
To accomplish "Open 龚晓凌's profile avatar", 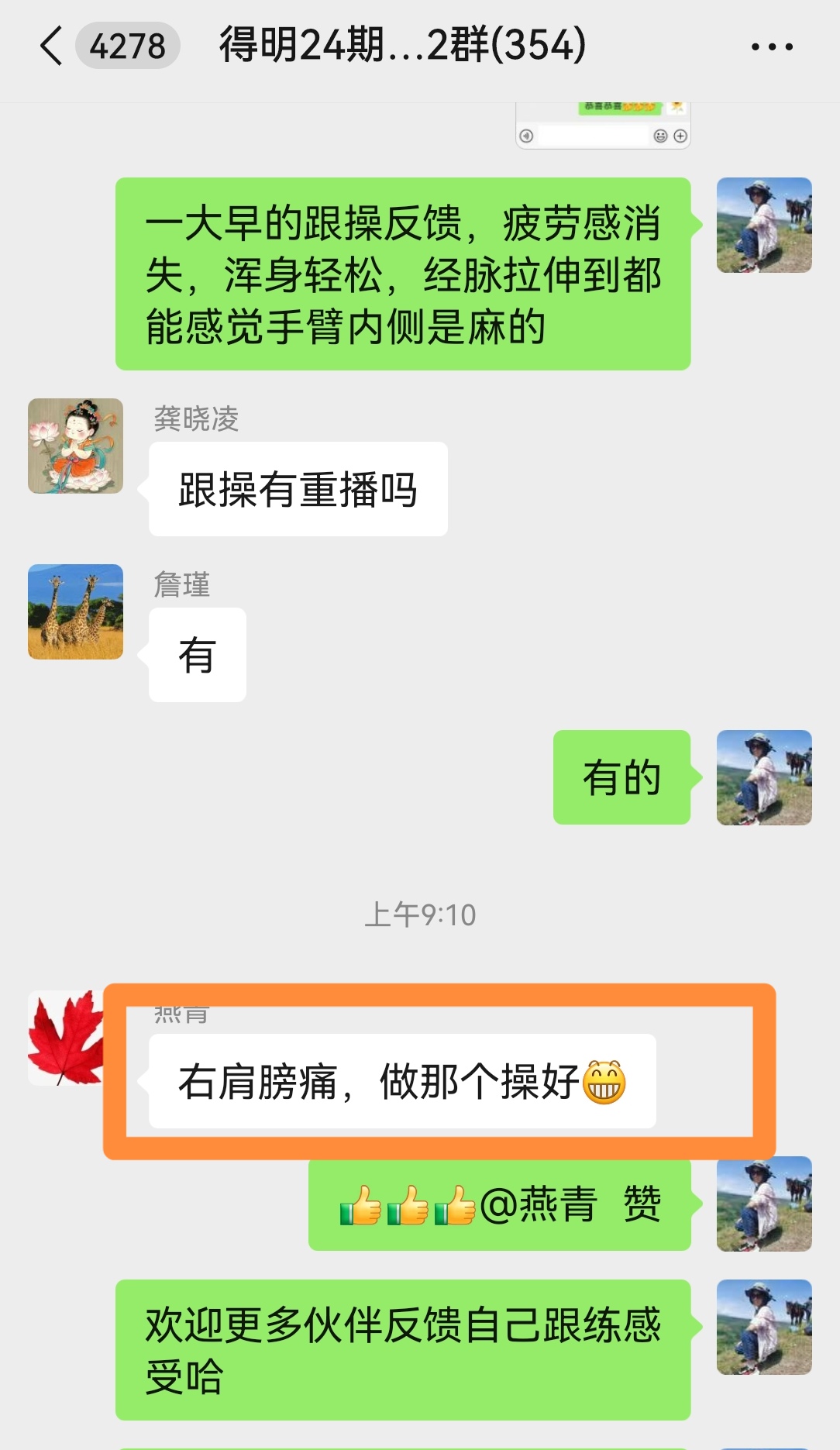I will [x=75, y=446].
